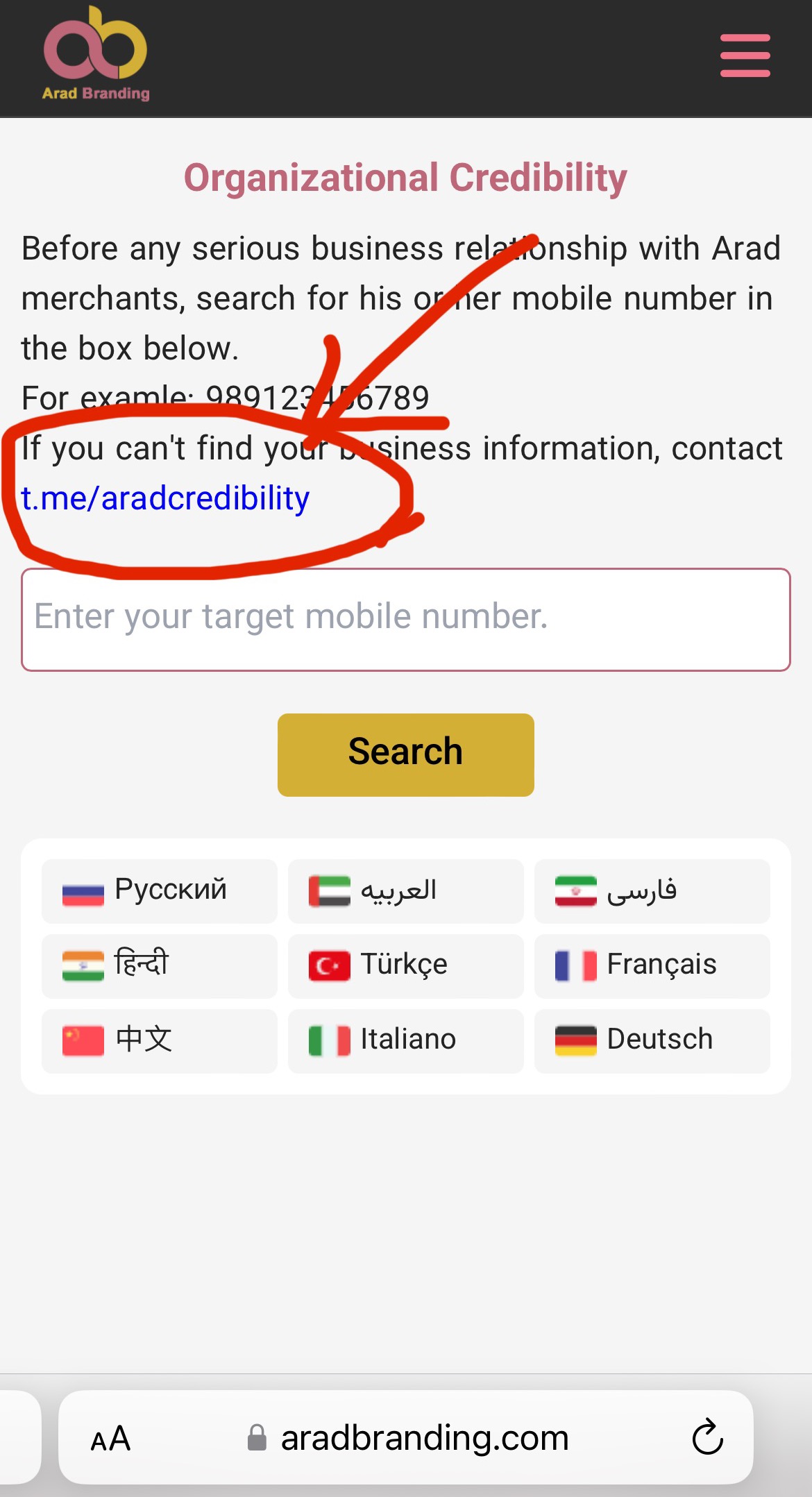
Task: Open the t.me/aradcredibility link
Action: pyautogui.click(x=165, y=498)
